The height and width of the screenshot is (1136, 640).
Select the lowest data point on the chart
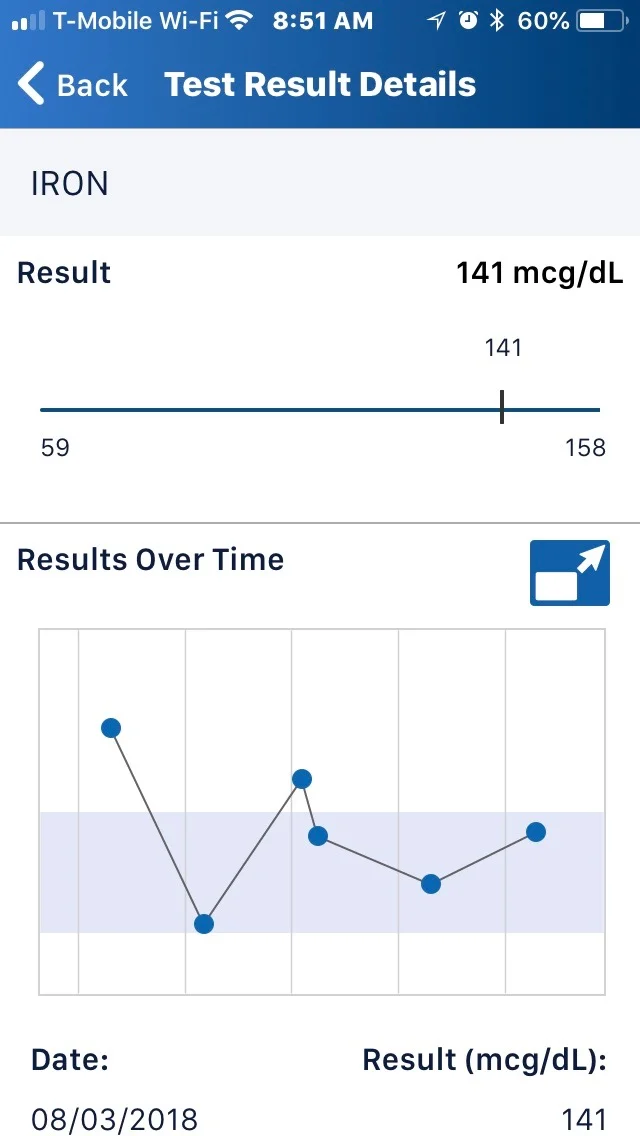[x=204, y=924]
